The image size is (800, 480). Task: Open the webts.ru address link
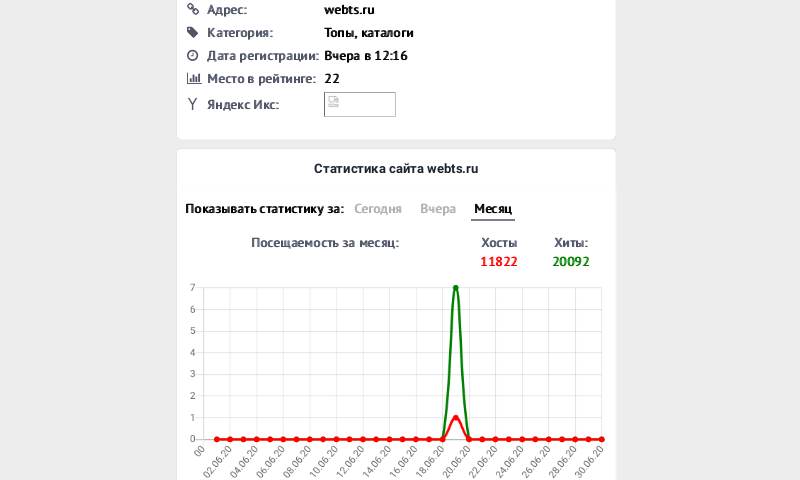point(349,10)
